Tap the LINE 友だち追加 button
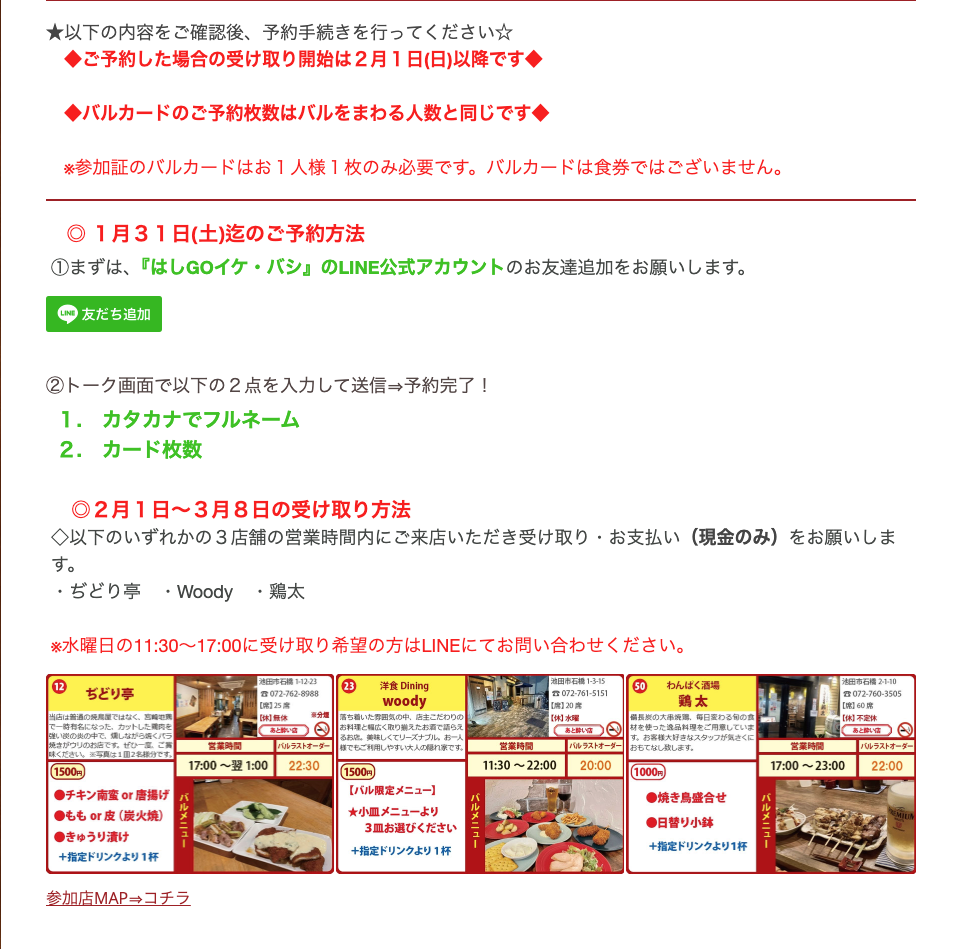The width and height of the screenshot is (961, 949). coord(104,314)
